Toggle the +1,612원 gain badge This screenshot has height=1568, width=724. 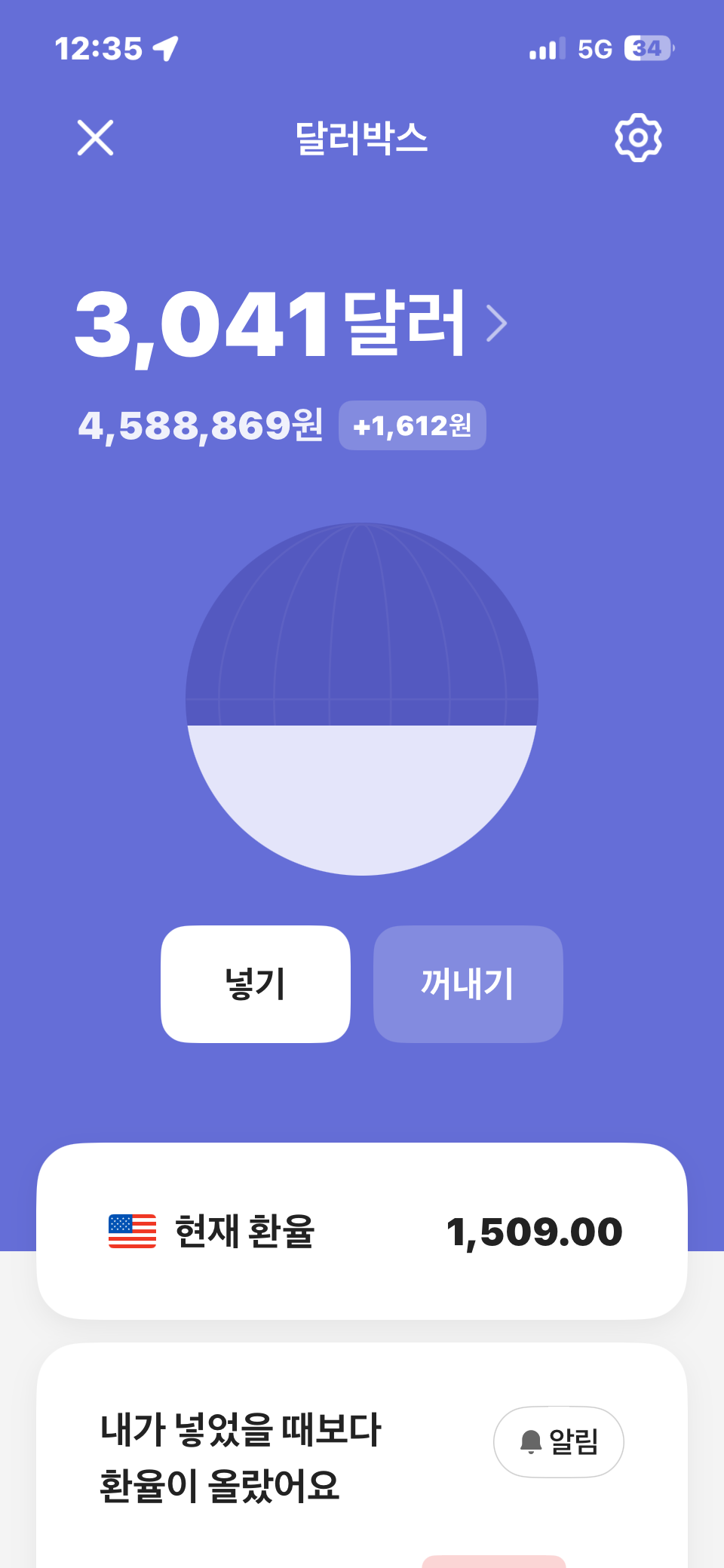[412, 425]
